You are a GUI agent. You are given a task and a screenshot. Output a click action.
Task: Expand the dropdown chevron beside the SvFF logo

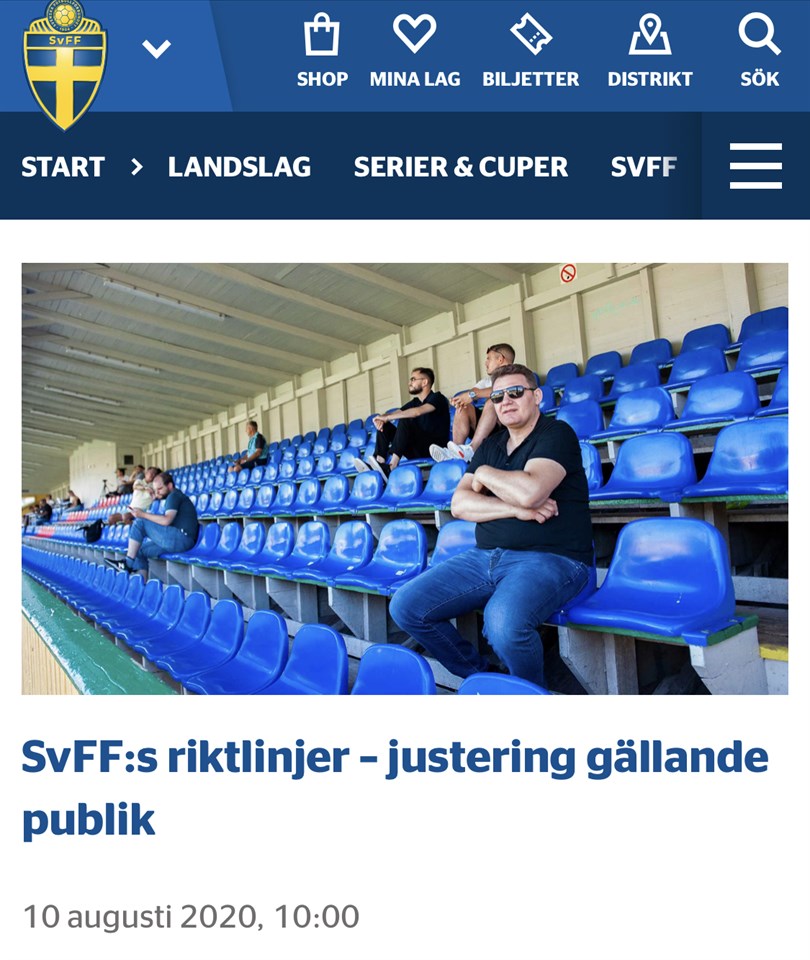point(157,48)
